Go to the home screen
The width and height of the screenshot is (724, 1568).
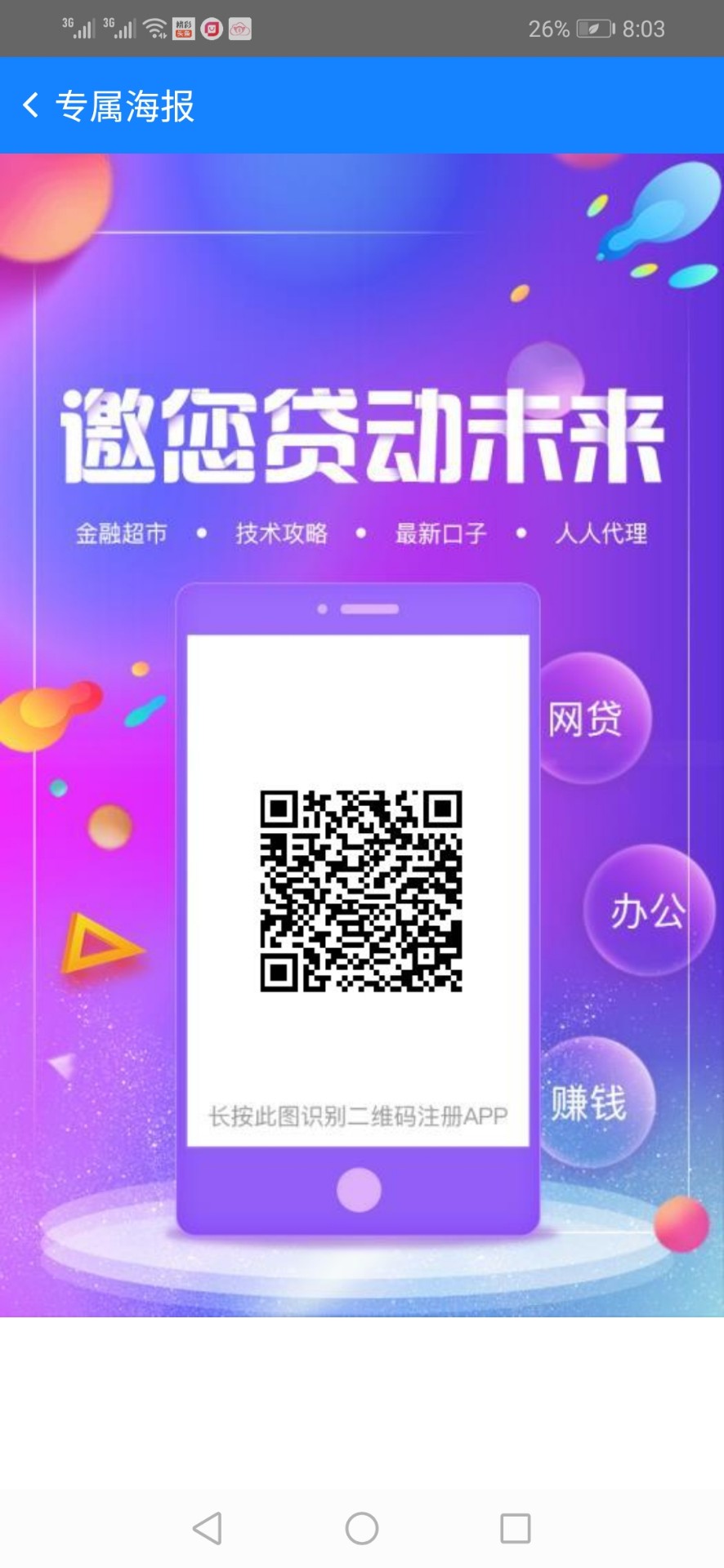tap(362, 1528)
